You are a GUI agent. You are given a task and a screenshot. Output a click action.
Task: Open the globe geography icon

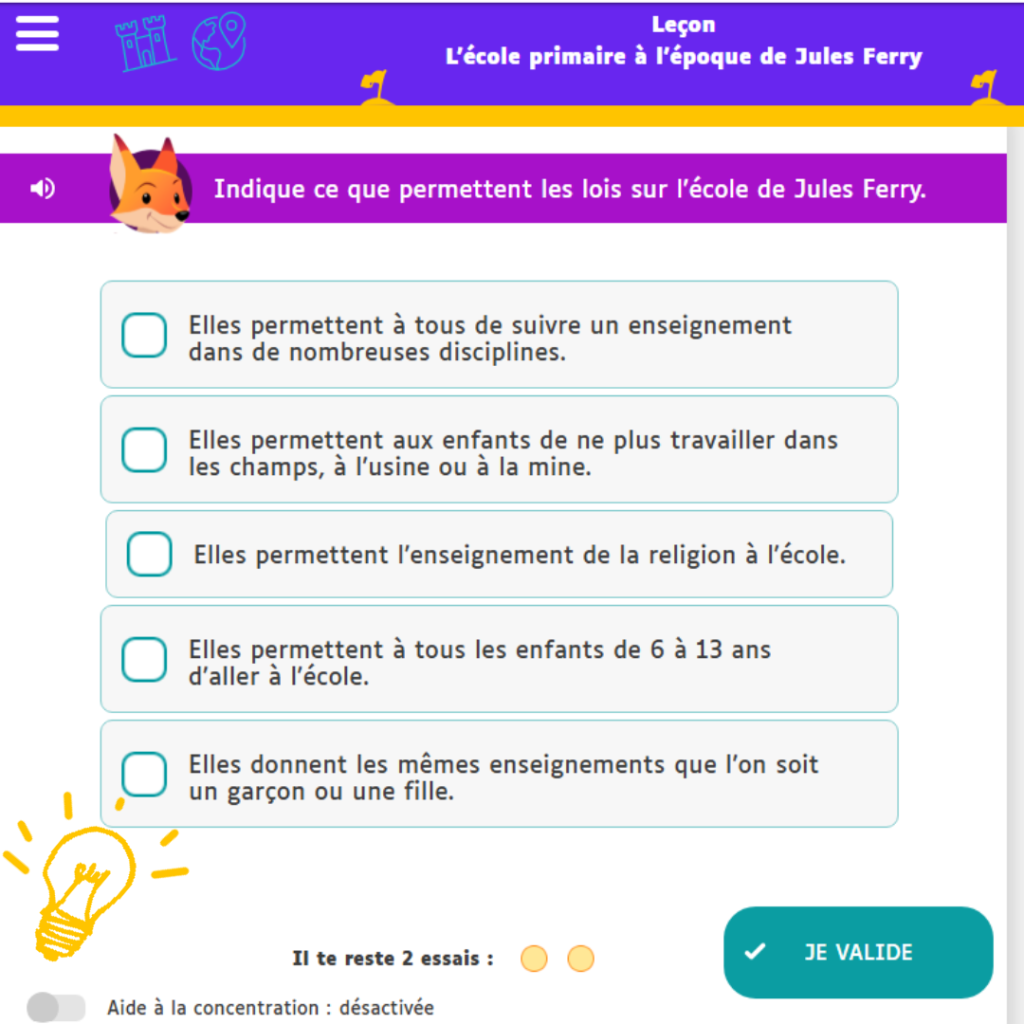218,41
